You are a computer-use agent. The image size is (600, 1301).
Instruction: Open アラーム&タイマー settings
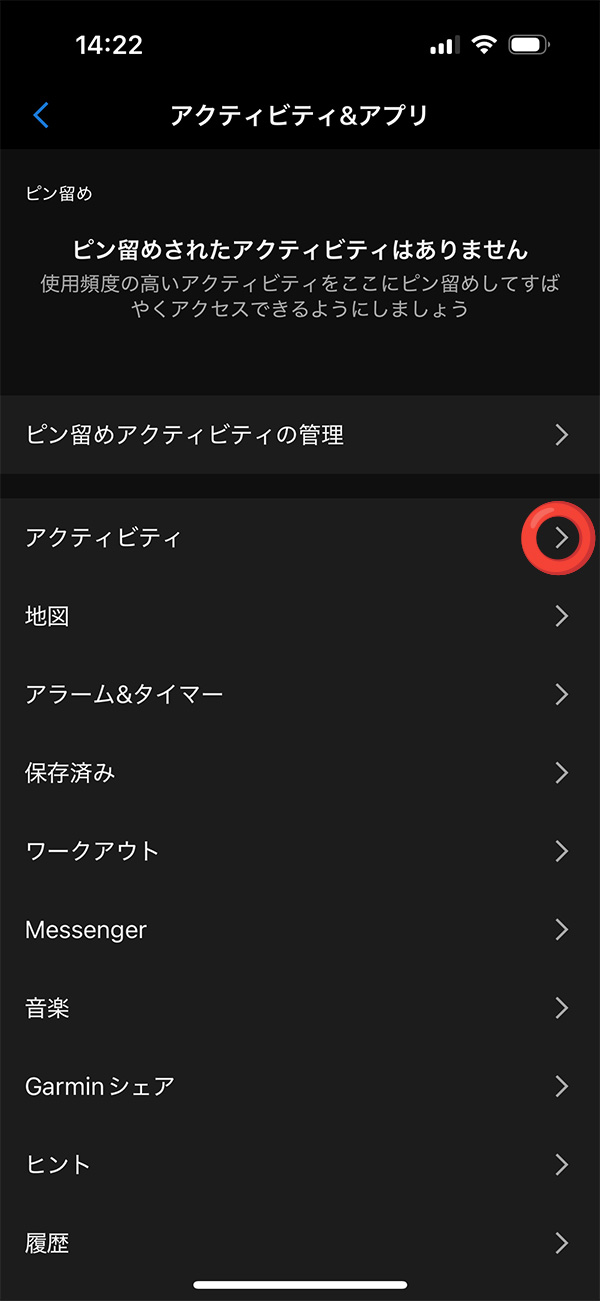click(x=300, y=694)
